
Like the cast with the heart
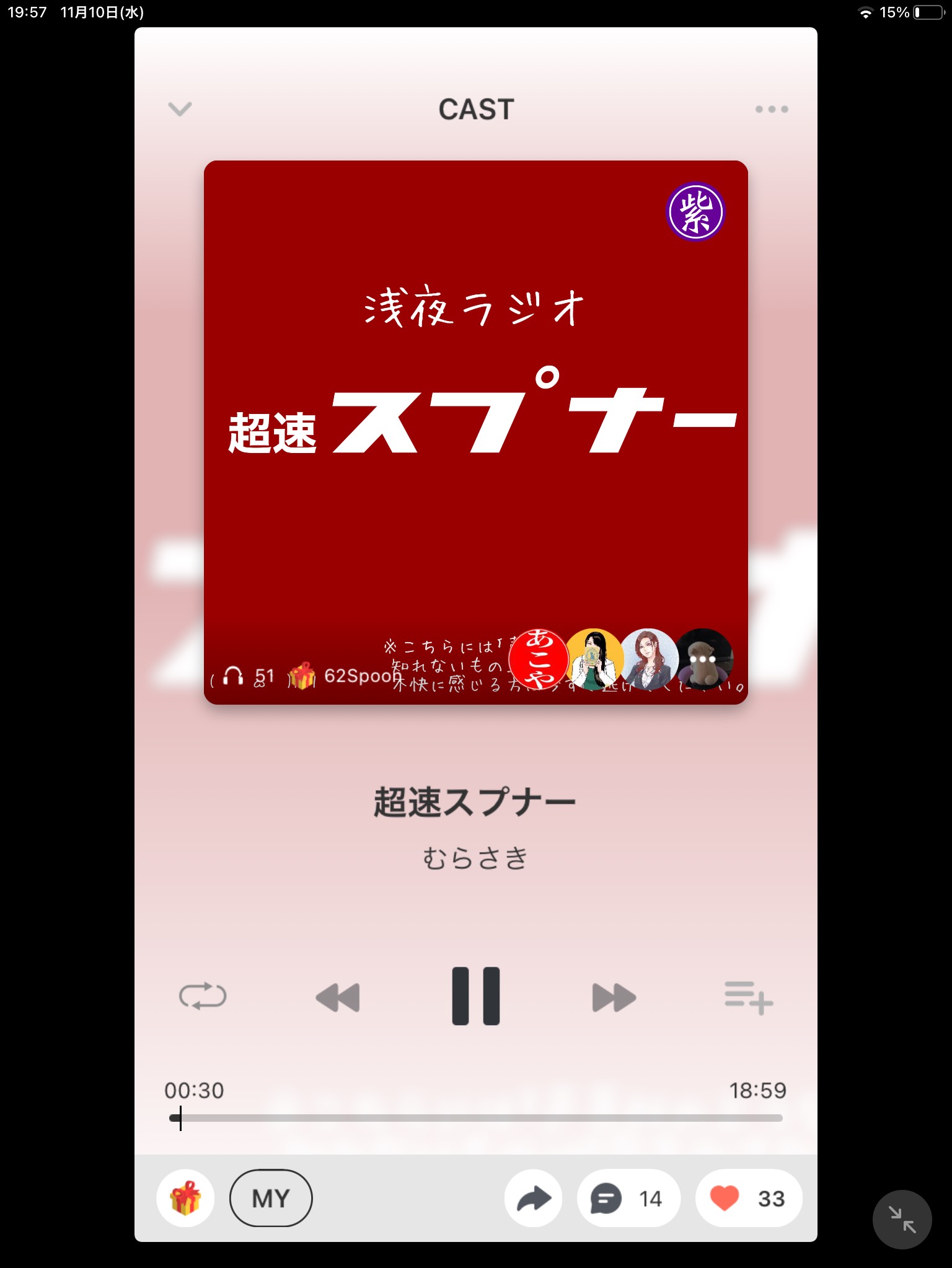click(748, 1198)
